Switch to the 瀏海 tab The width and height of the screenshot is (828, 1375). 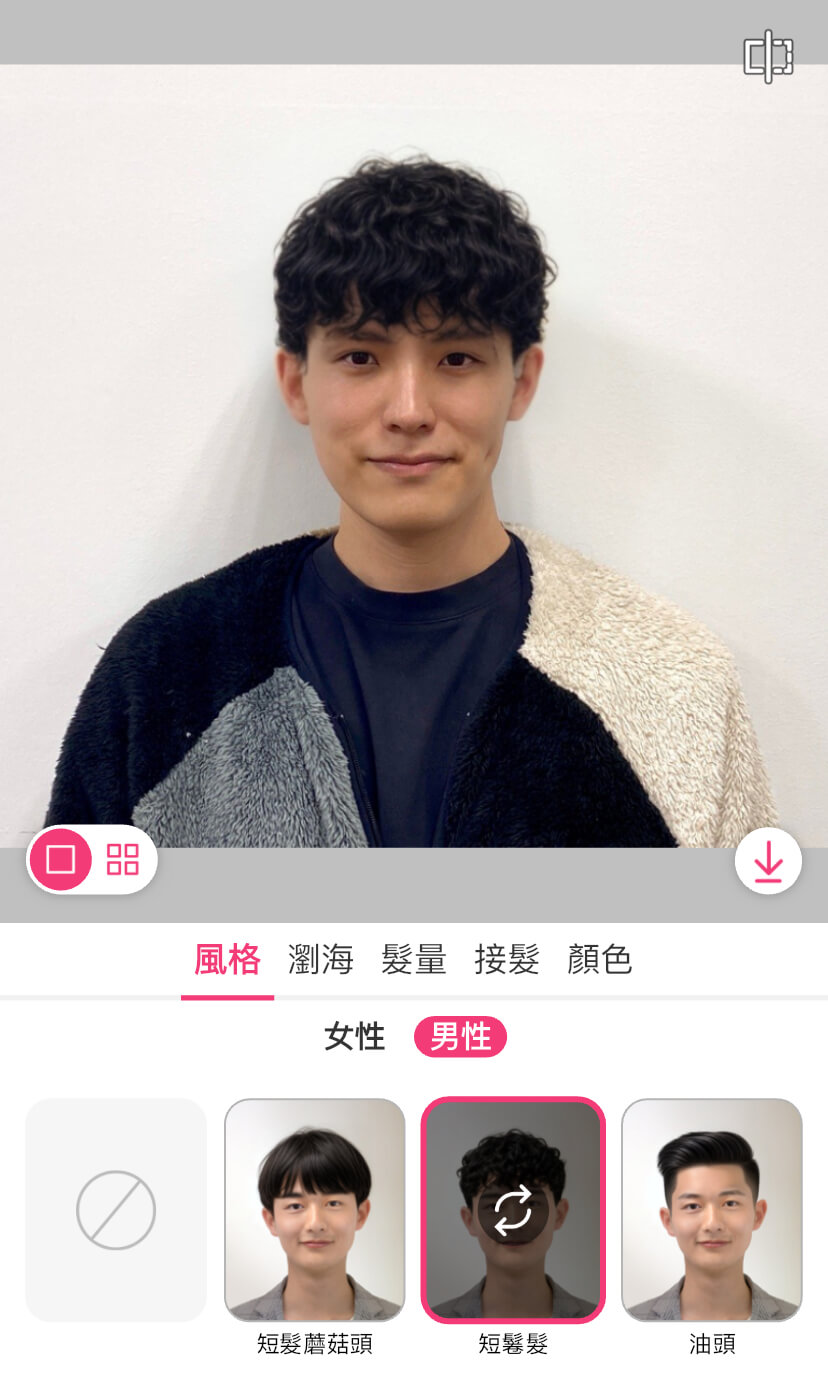coord(320,959)
